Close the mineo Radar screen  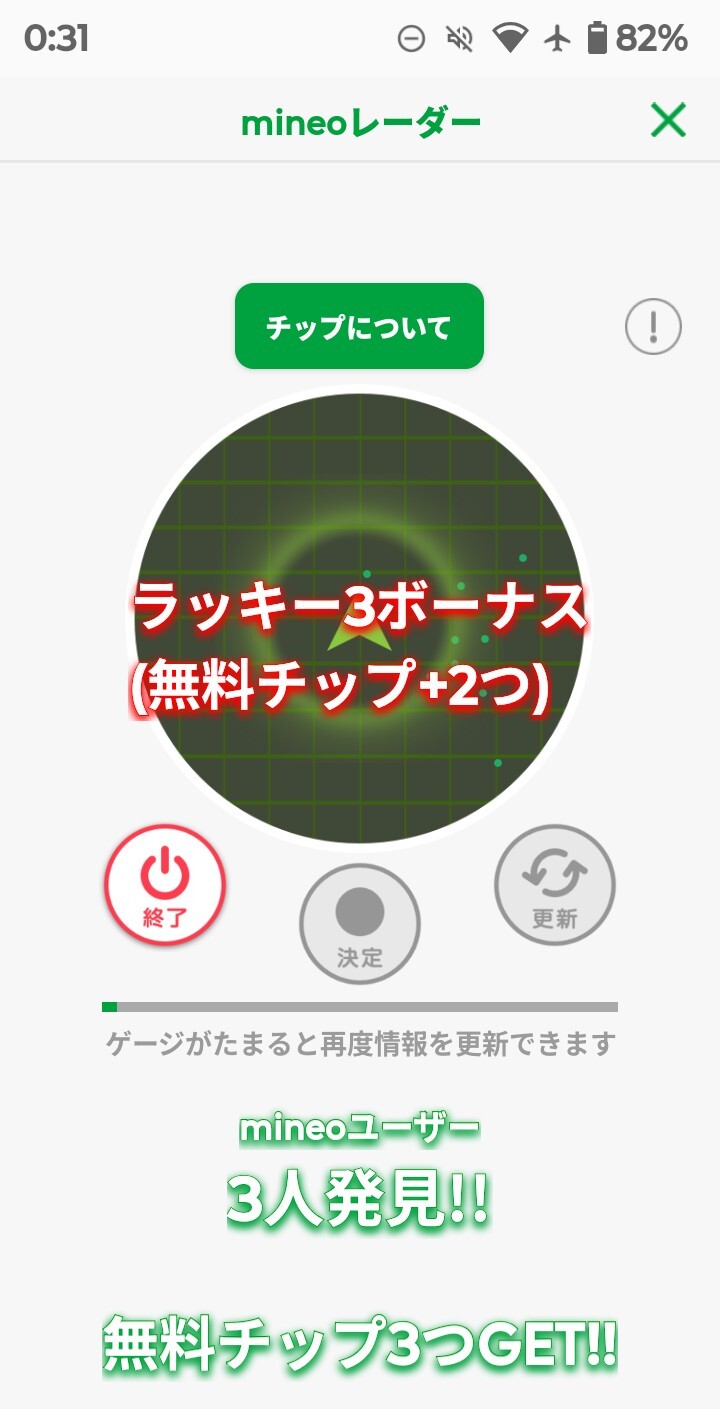point(668,121)
